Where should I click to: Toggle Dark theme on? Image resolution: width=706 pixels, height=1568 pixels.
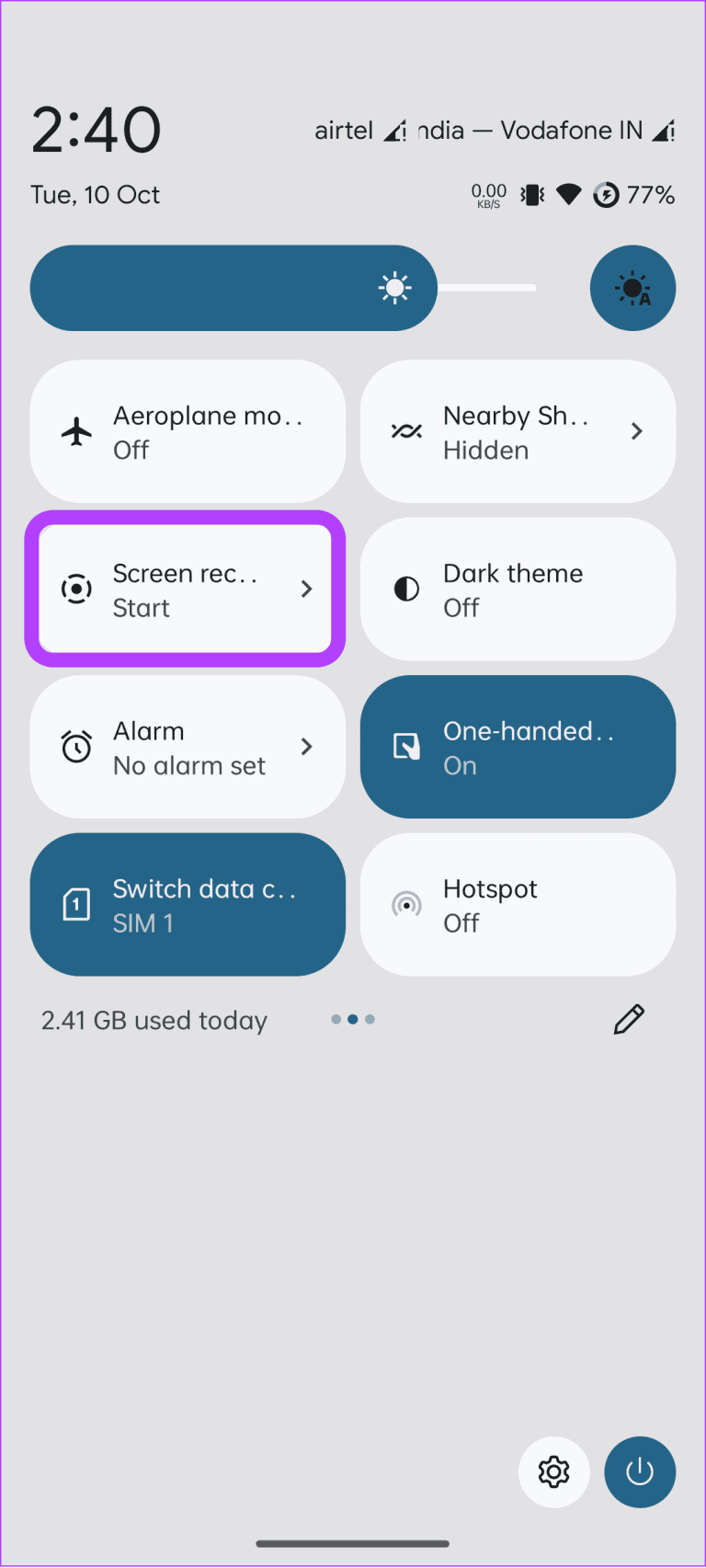tap(517, 589)
